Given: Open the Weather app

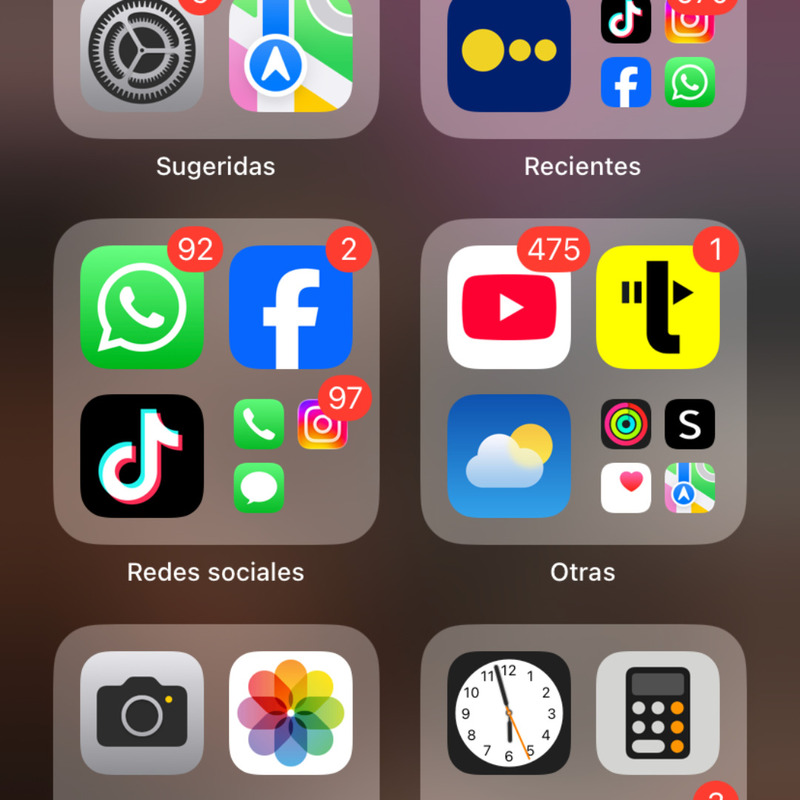Looking at the screenshot, I should point(509,456).
